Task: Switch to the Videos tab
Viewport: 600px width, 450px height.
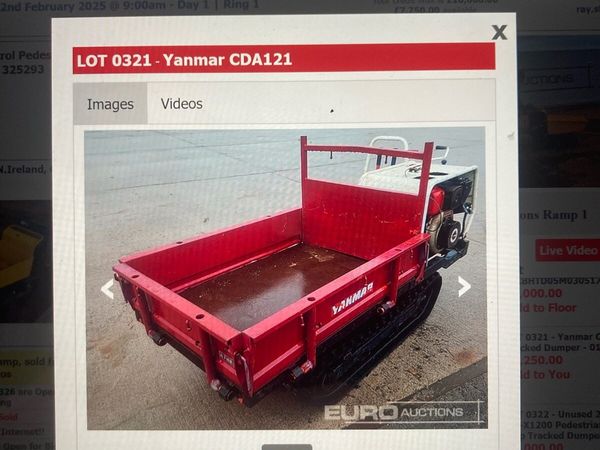Action: click(181, 104)
